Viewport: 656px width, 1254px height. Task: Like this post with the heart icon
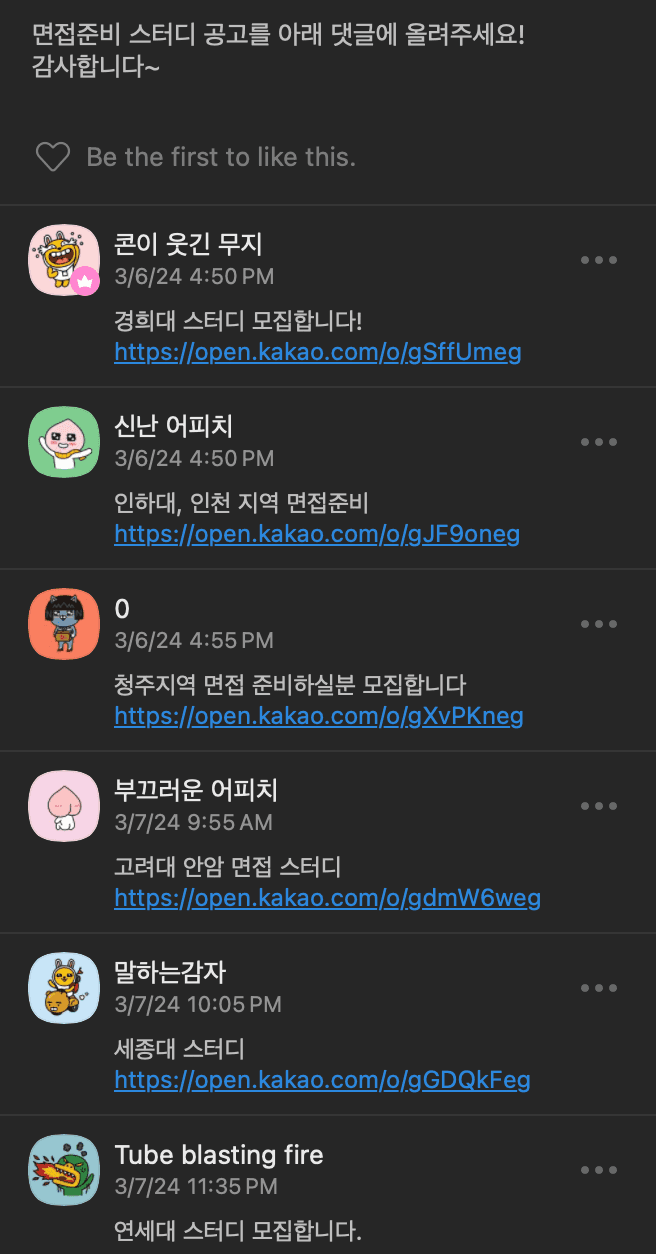(x=52, y=157)
